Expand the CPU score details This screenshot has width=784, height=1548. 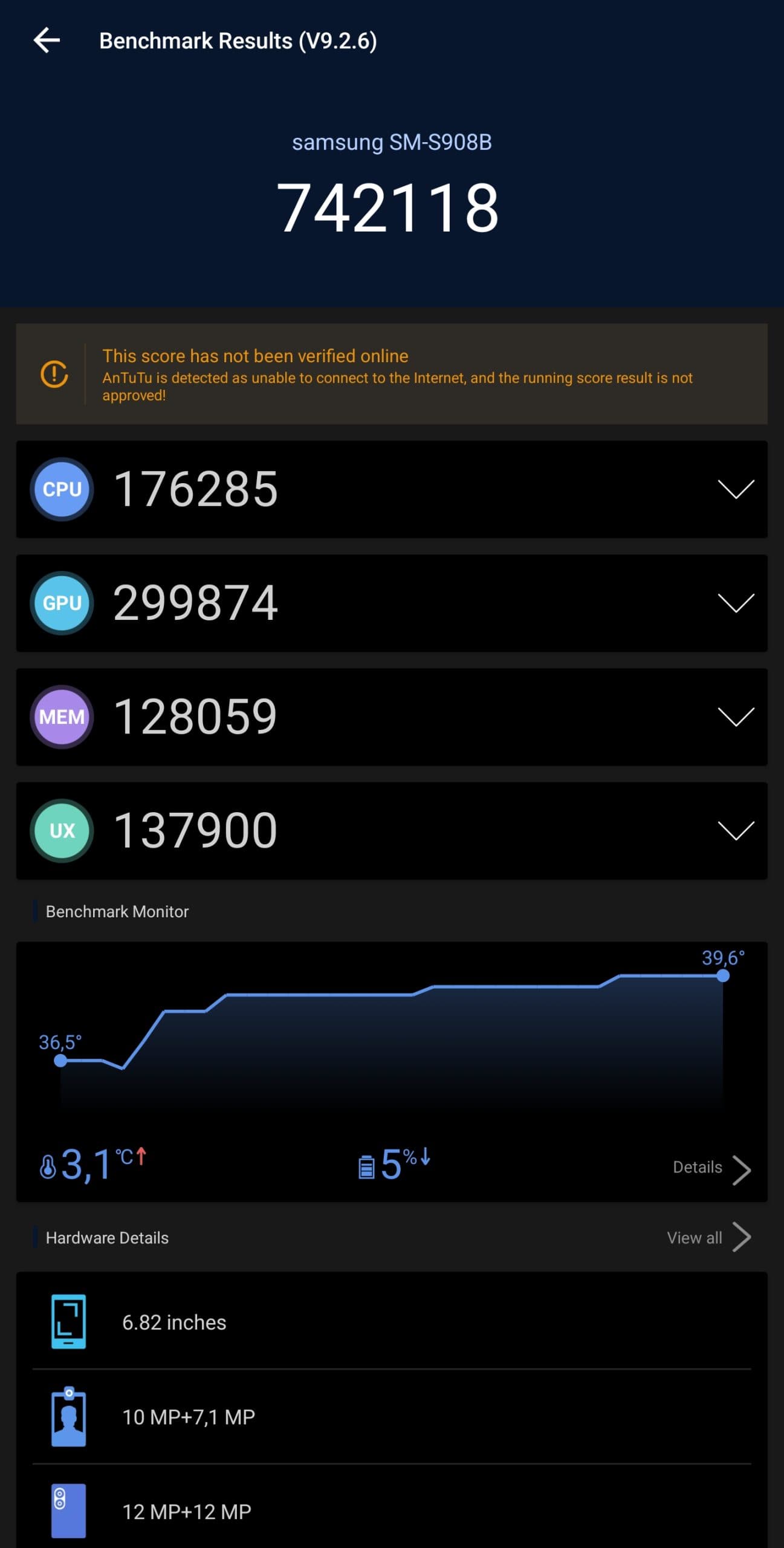(x=735, y=489)
